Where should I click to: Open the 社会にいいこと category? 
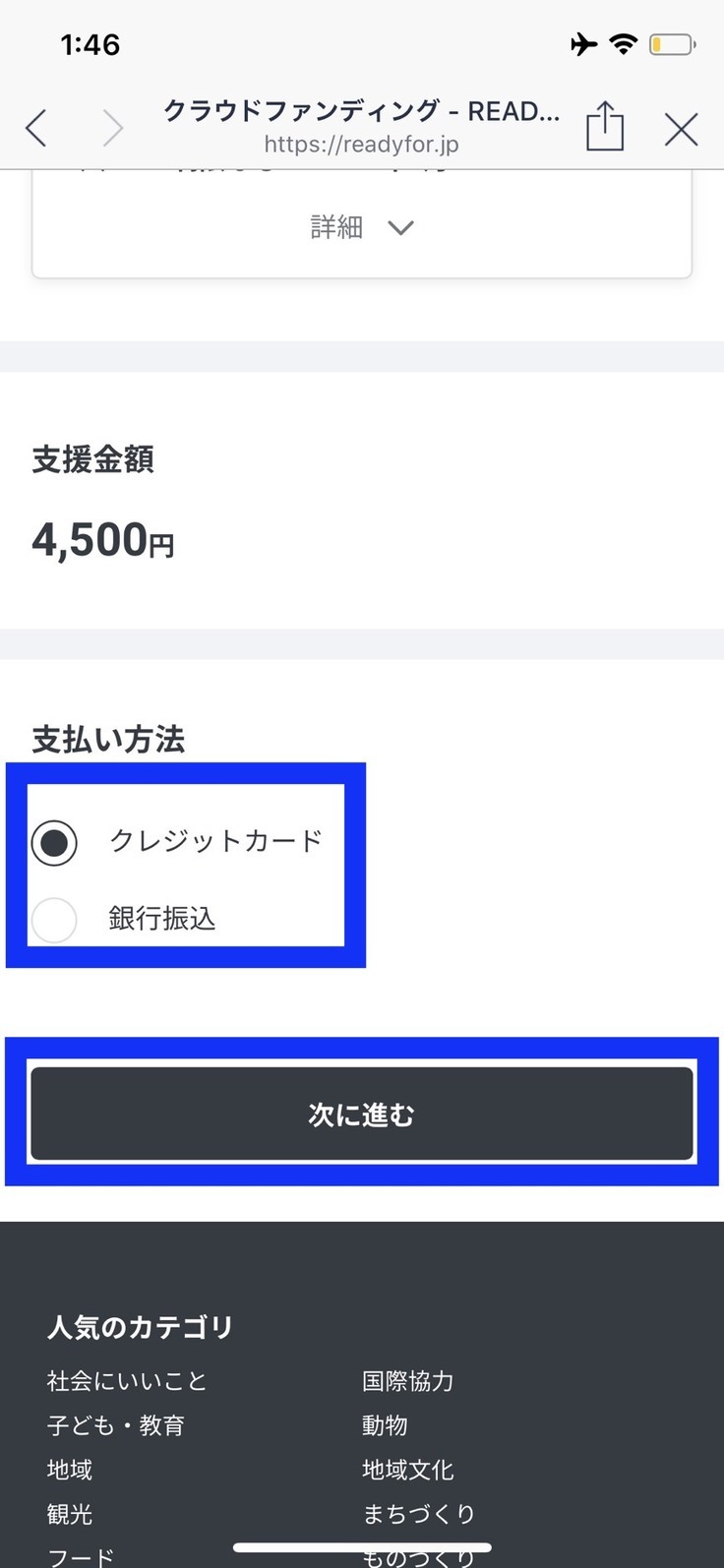point(127,1381)
